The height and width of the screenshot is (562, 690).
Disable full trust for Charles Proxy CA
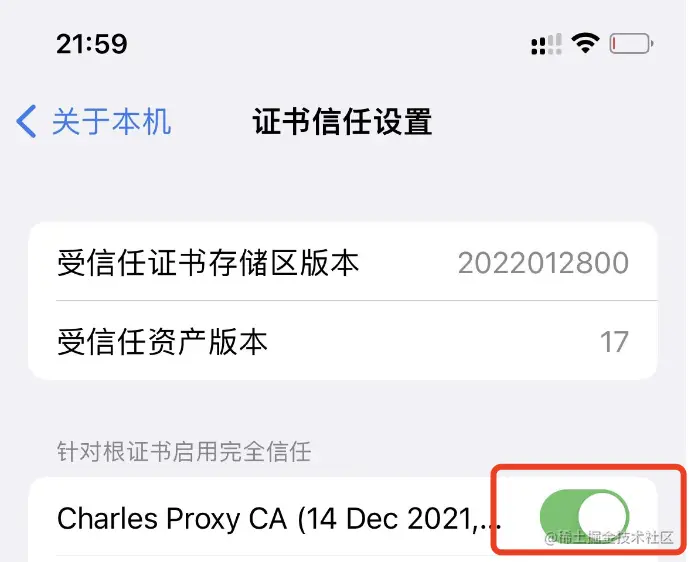tap(584, 516)
